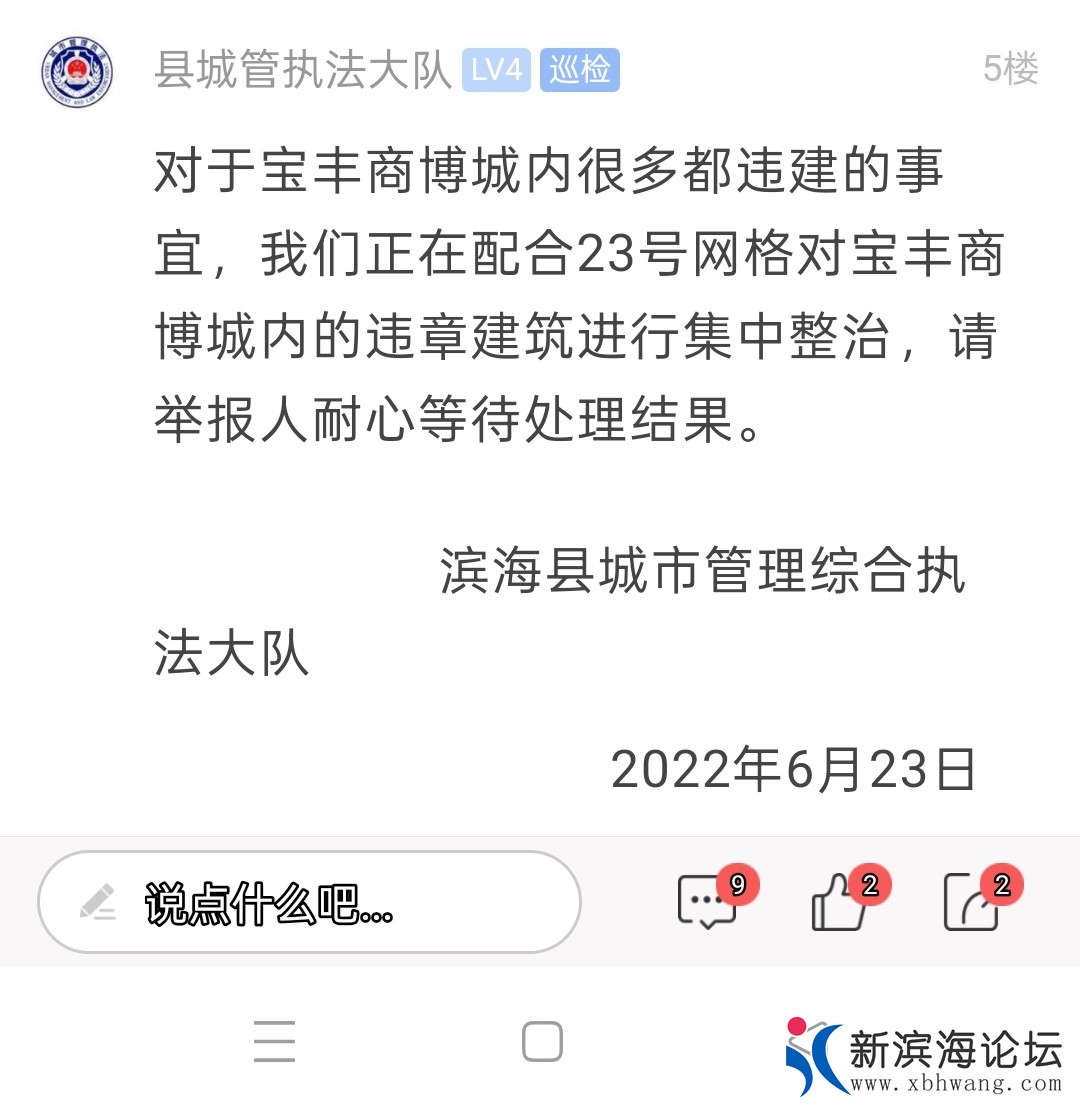Image resolution: width=1080 pixels, height=1115 pixels.
Task: Open the comments icon with 9
Action: [708, 902]
